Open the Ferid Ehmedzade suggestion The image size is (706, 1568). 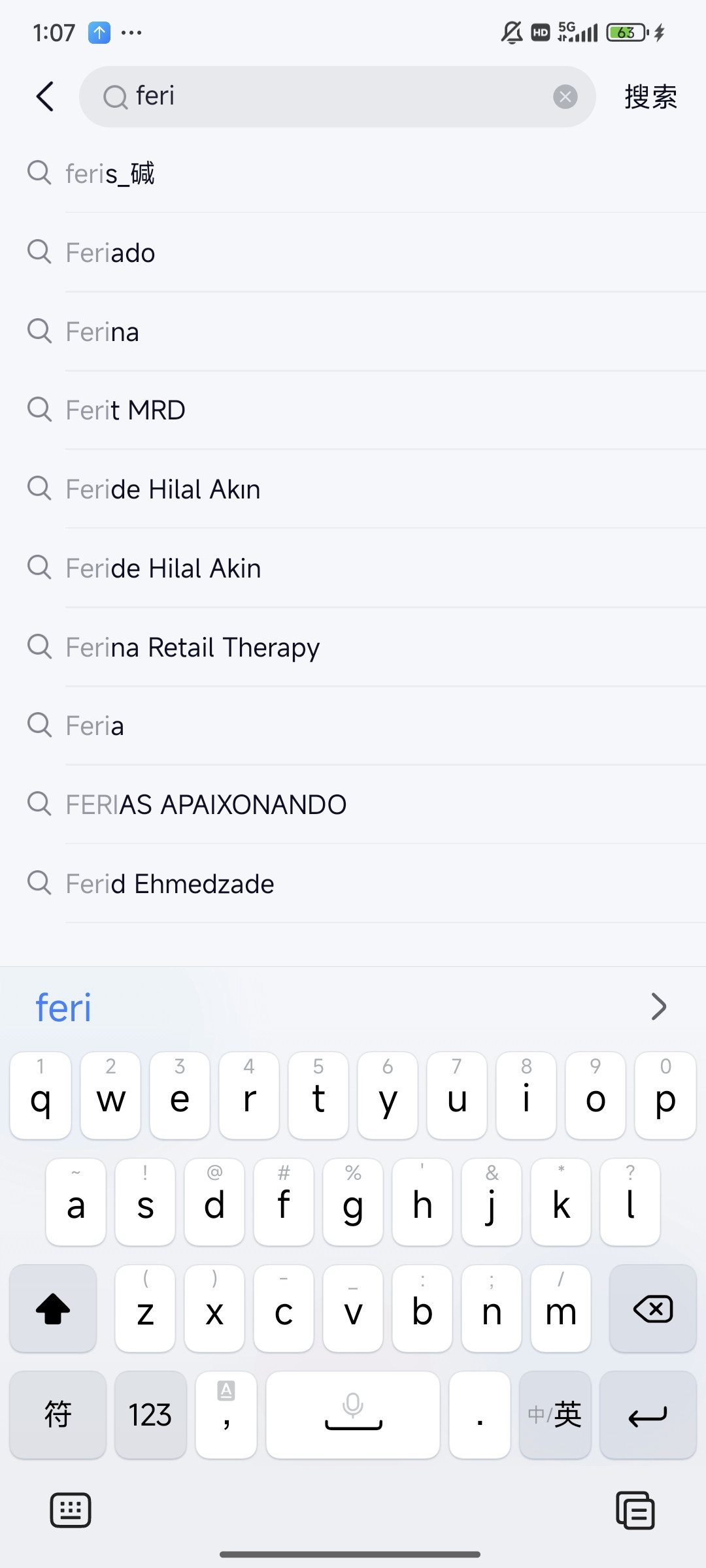(x=170, y=884)
